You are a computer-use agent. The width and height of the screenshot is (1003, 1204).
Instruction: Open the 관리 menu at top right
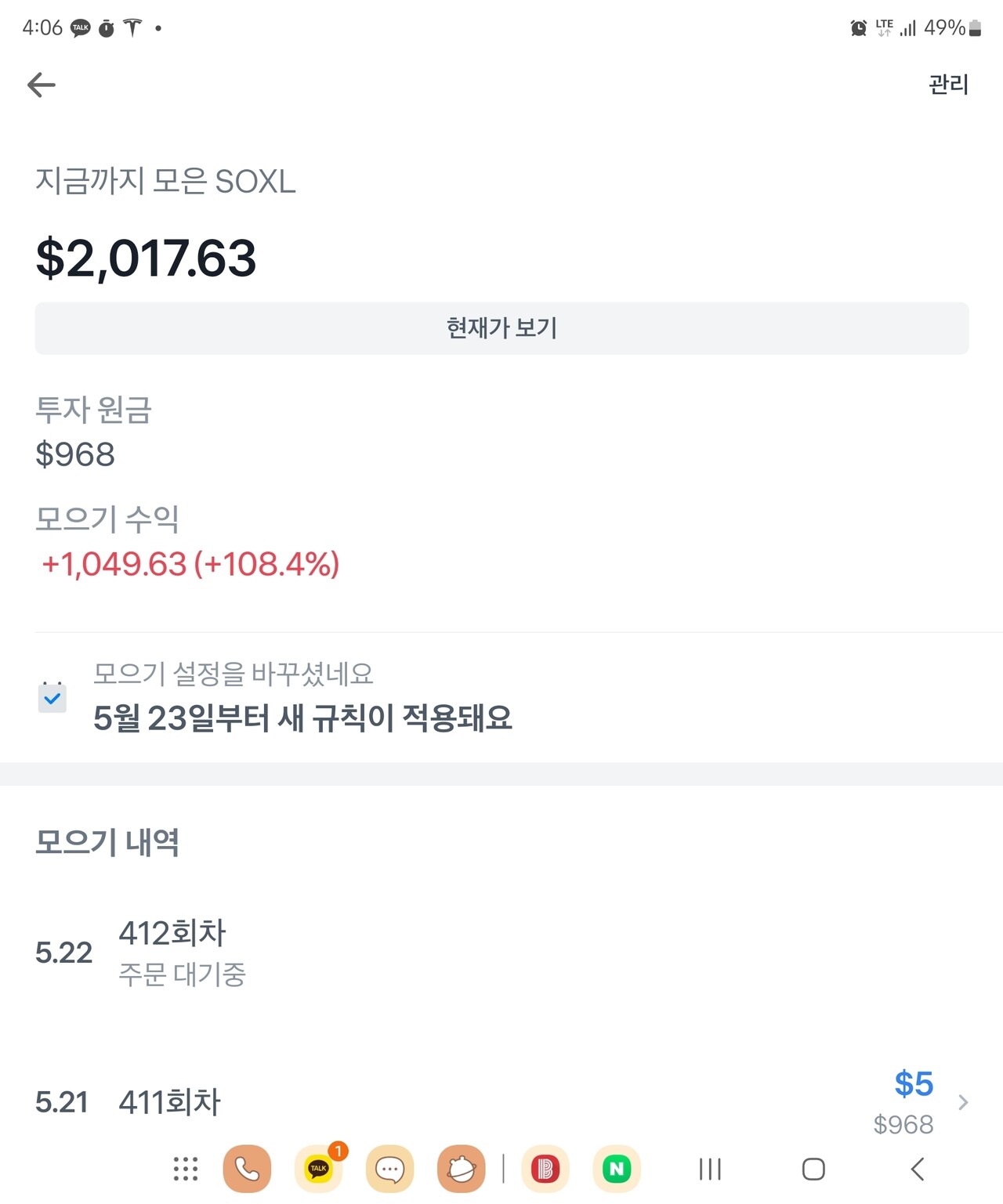(947, 85)
